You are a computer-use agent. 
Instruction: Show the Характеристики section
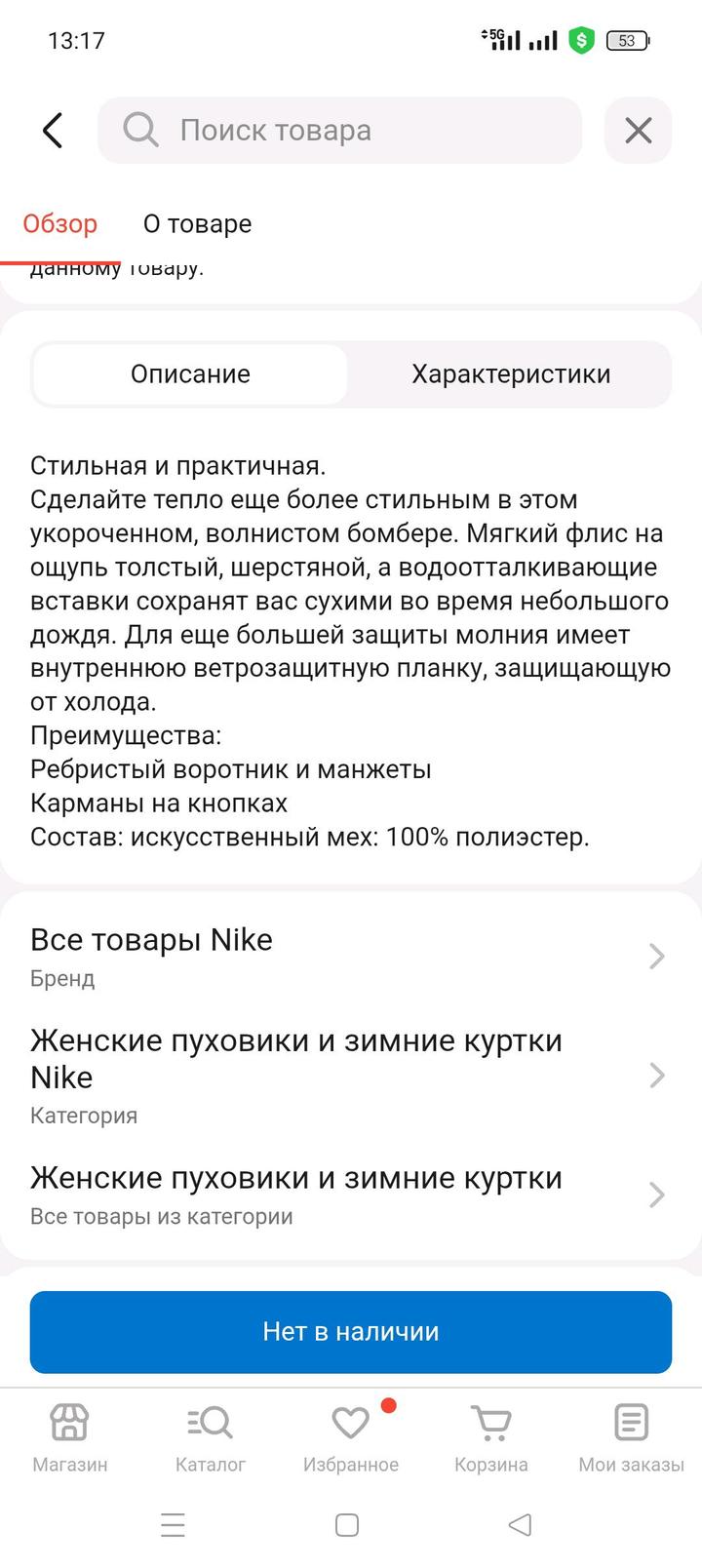[x=510, y=374]
